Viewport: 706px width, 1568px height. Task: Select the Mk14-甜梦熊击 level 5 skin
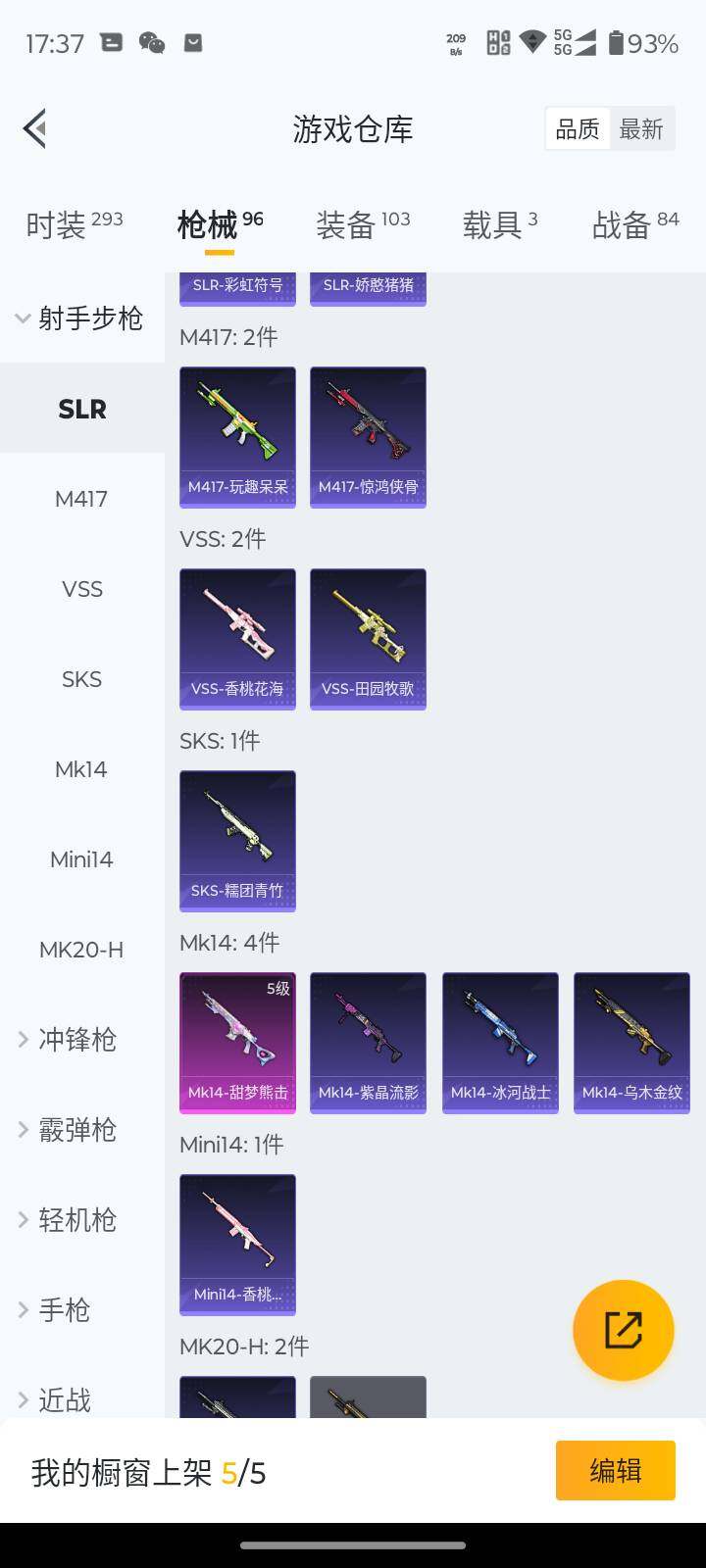[237, 1043]
